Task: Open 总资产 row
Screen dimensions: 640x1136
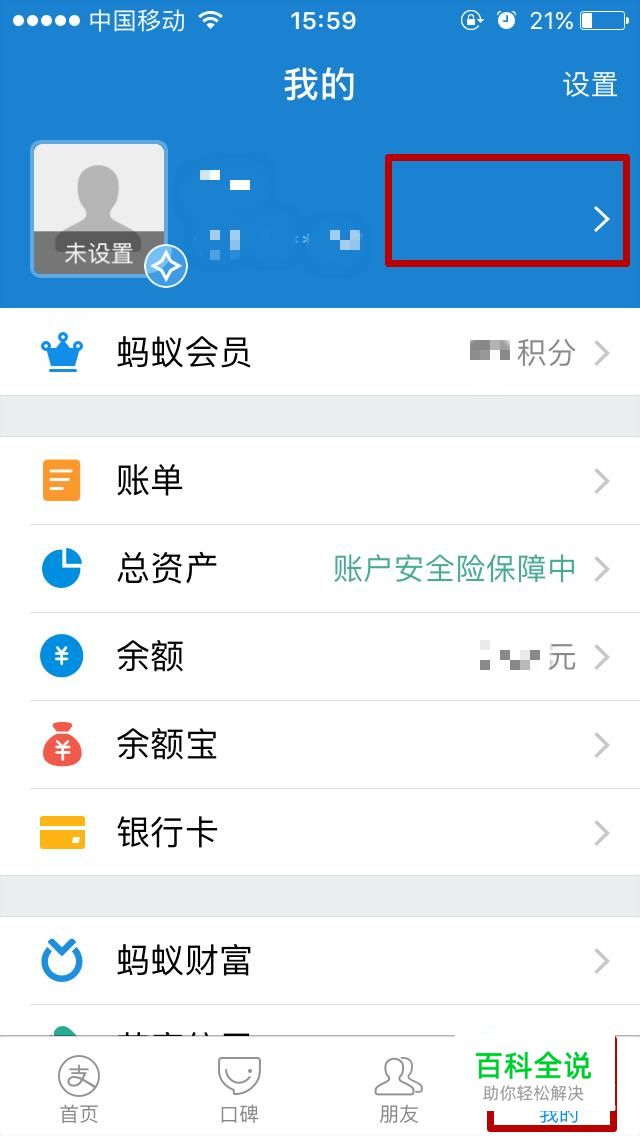Action: [x=320, y=569]
